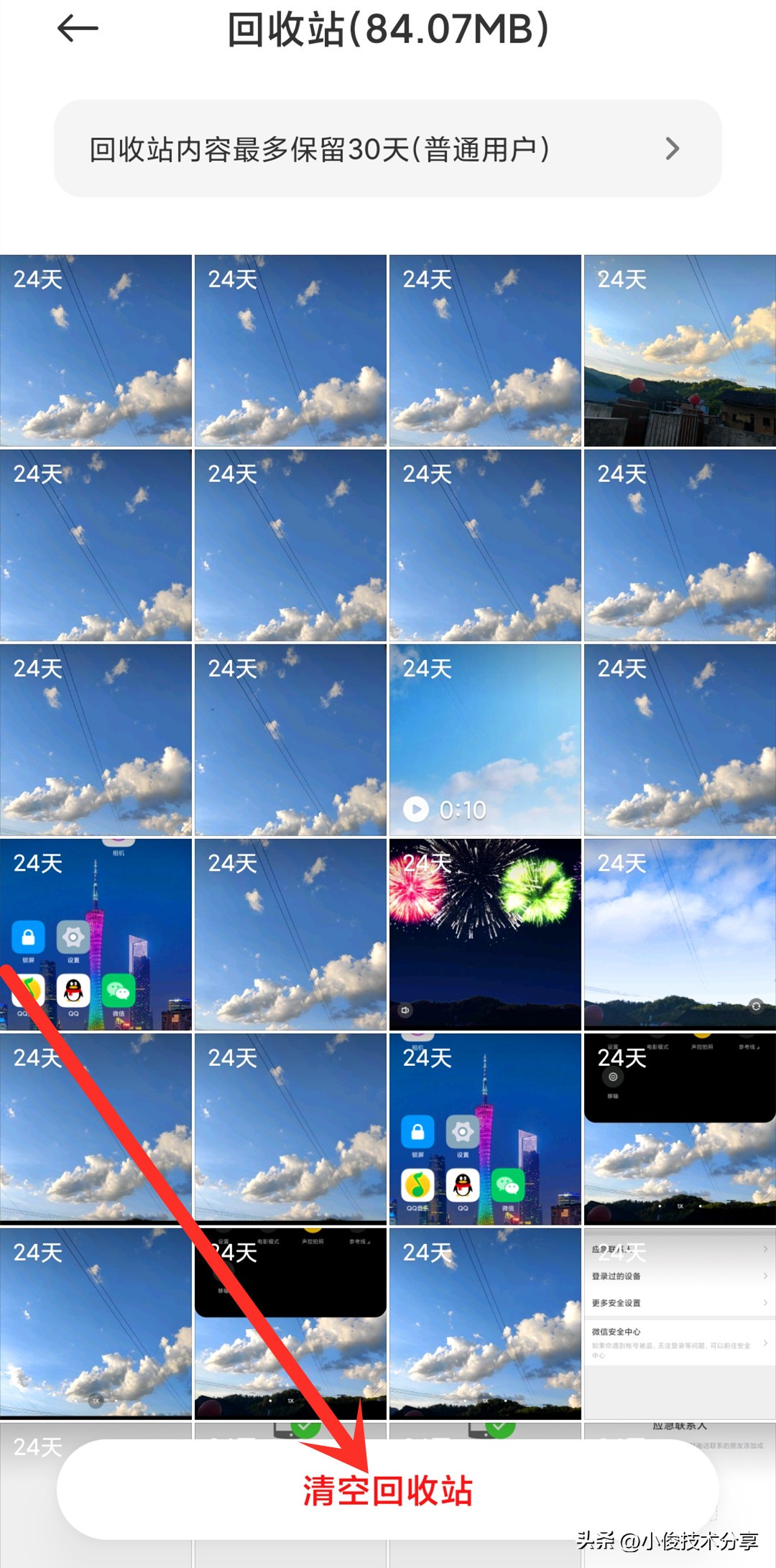The height and width of the screenshot is (1568, 776).
Task: Open the overcast sky over hillside photo
Action: click(680, 934)
